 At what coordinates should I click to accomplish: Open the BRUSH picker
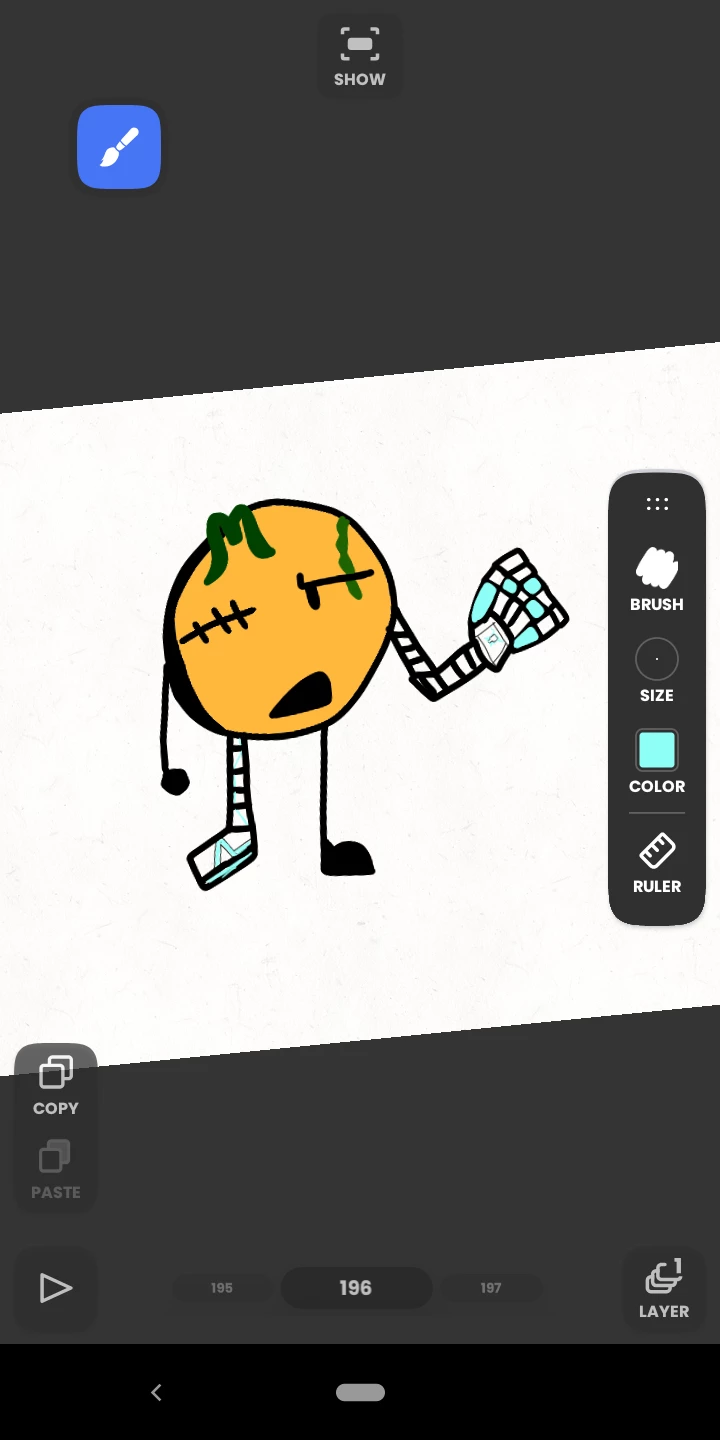tap(657, 580)
